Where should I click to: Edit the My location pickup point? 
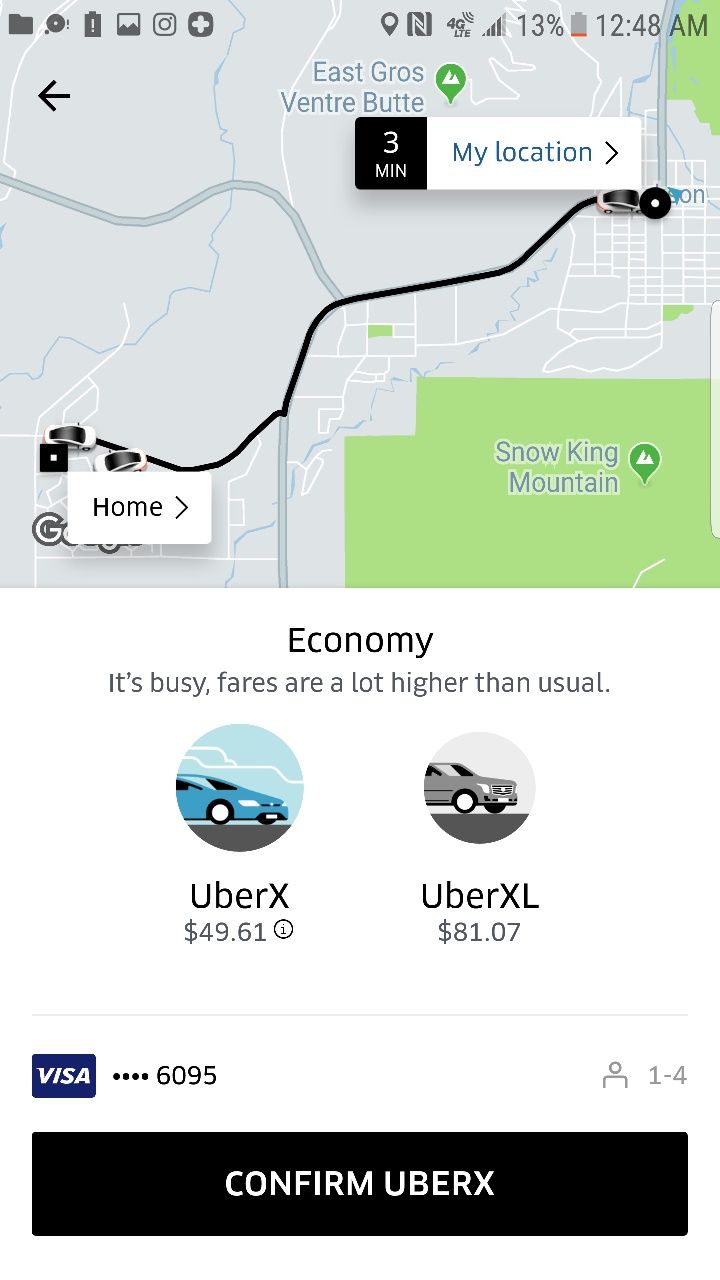[x=534, y=153]
